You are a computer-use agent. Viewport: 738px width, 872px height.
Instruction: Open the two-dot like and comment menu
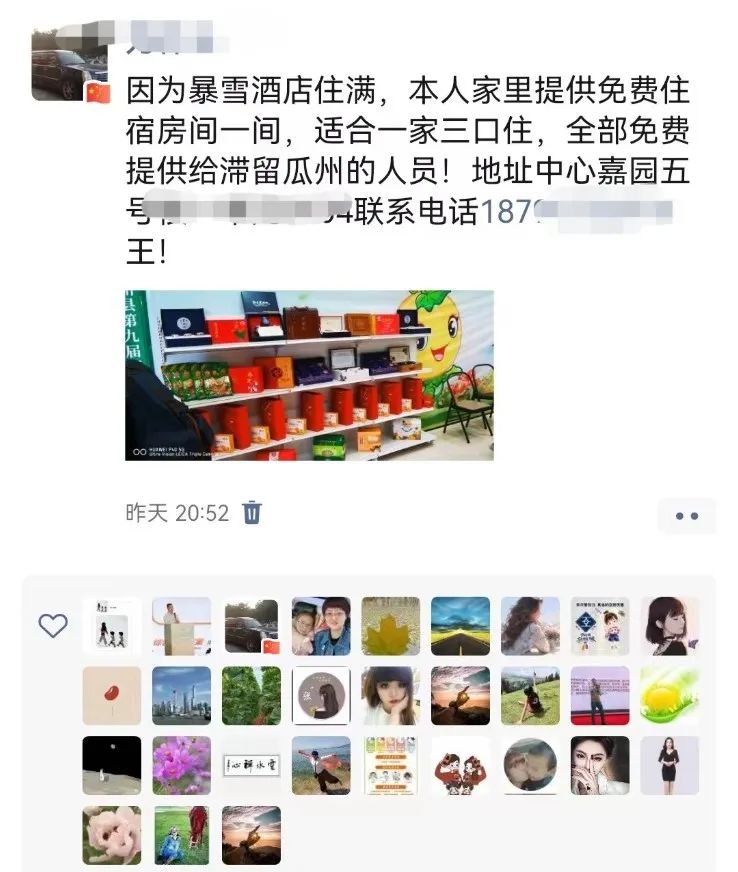click(x=686, y=516)
